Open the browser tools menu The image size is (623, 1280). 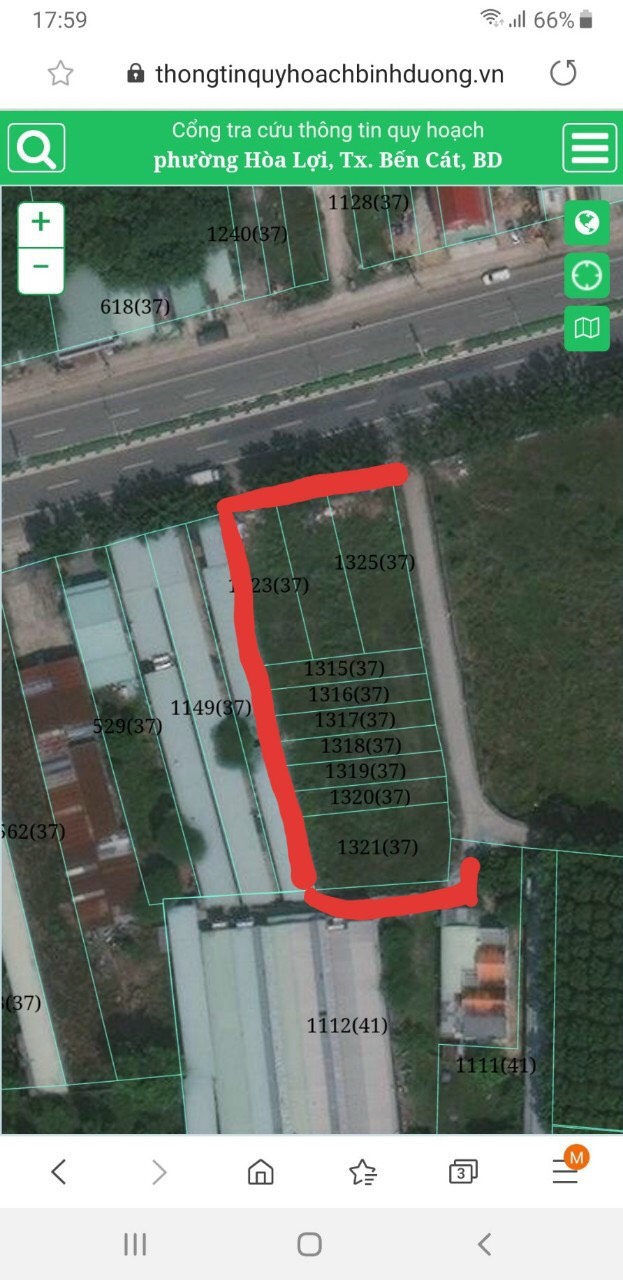click(x=565, y=1171)
